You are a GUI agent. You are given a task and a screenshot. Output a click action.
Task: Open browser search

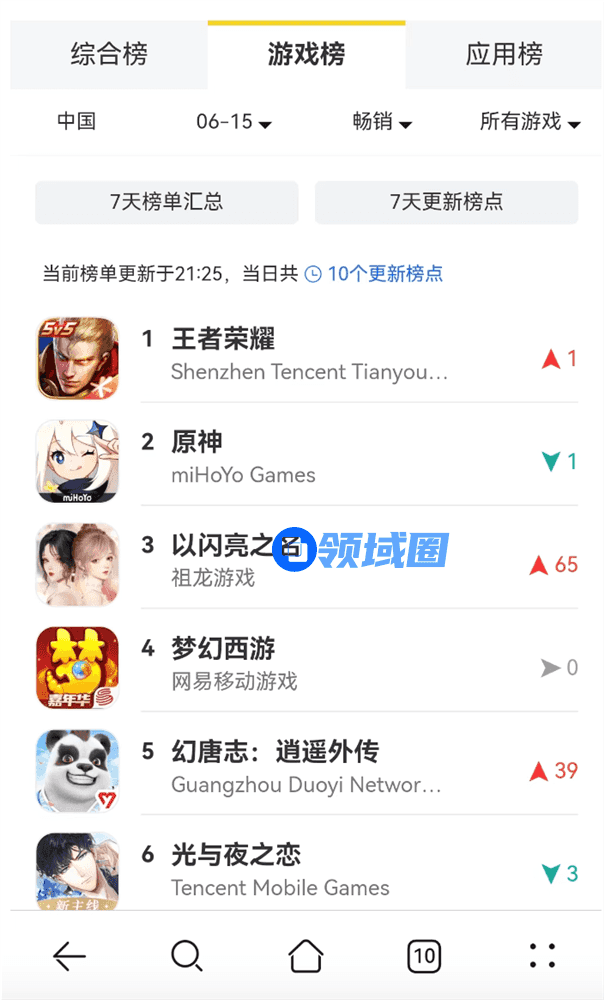tap(187, 956)
